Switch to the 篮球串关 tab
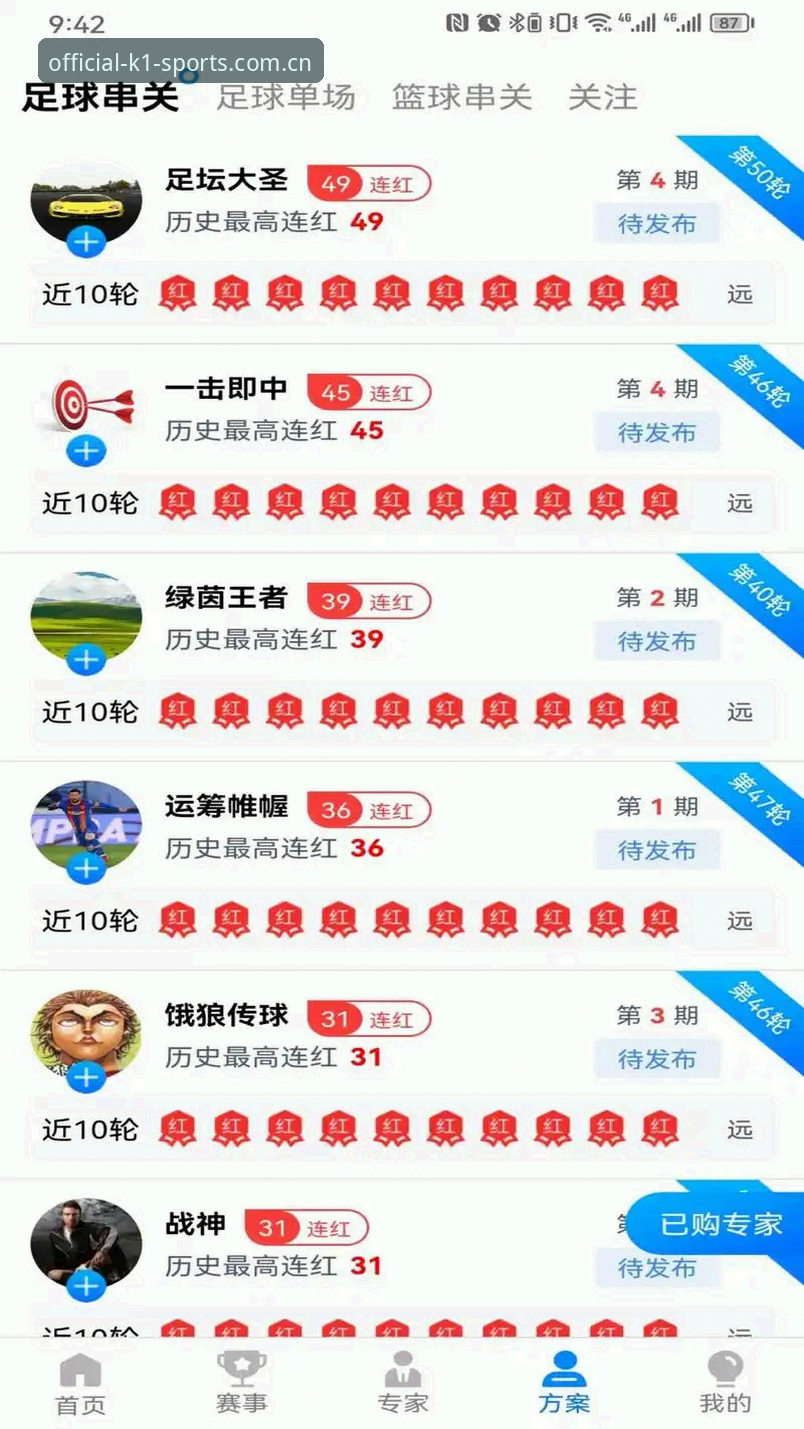Viewport: 804px width, 1429px height. click(461, 97)
